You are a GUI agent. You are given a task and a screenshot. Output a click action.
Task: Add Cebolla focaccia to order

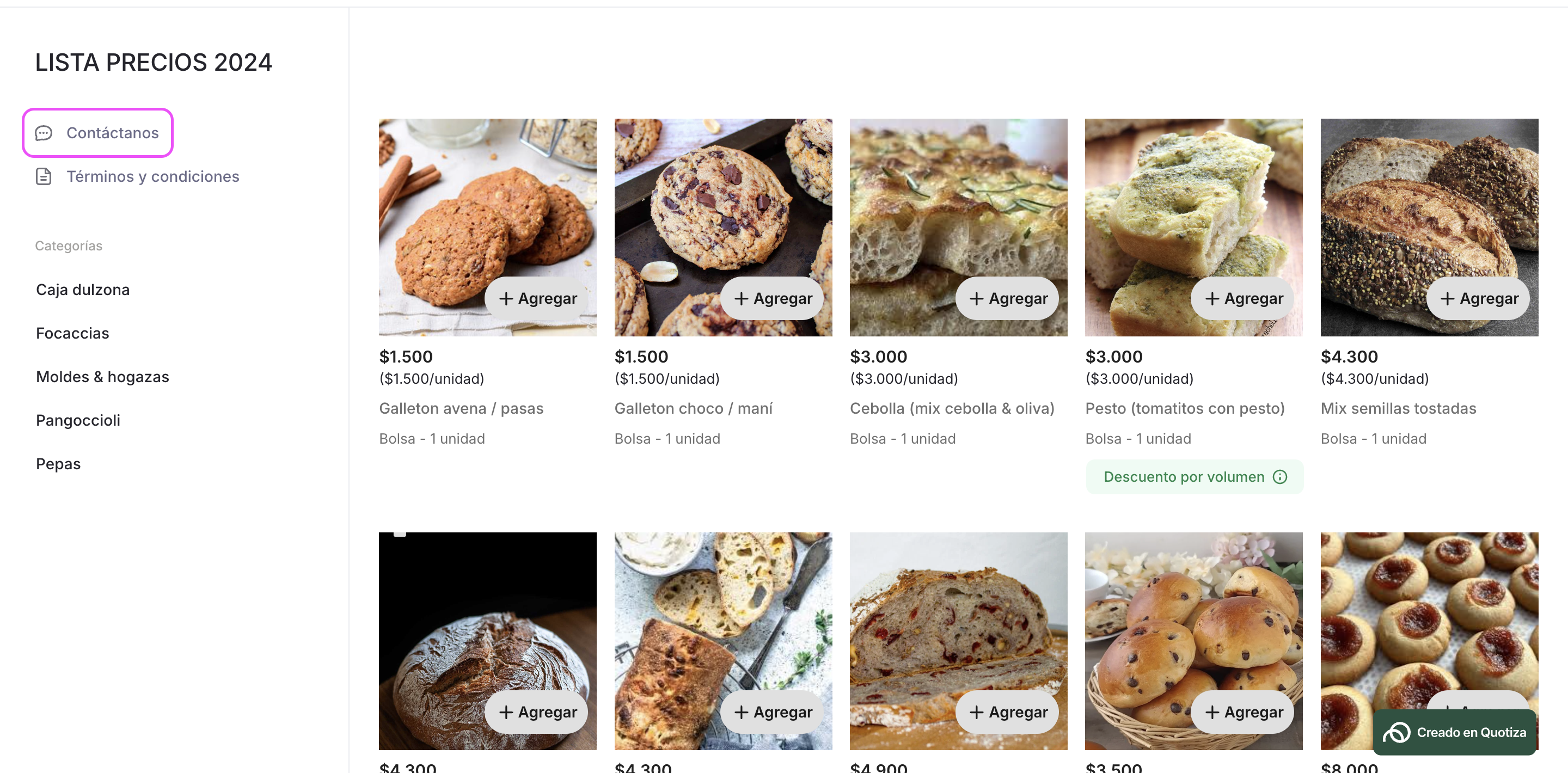pyautogui.click(x=1007, y=298)
